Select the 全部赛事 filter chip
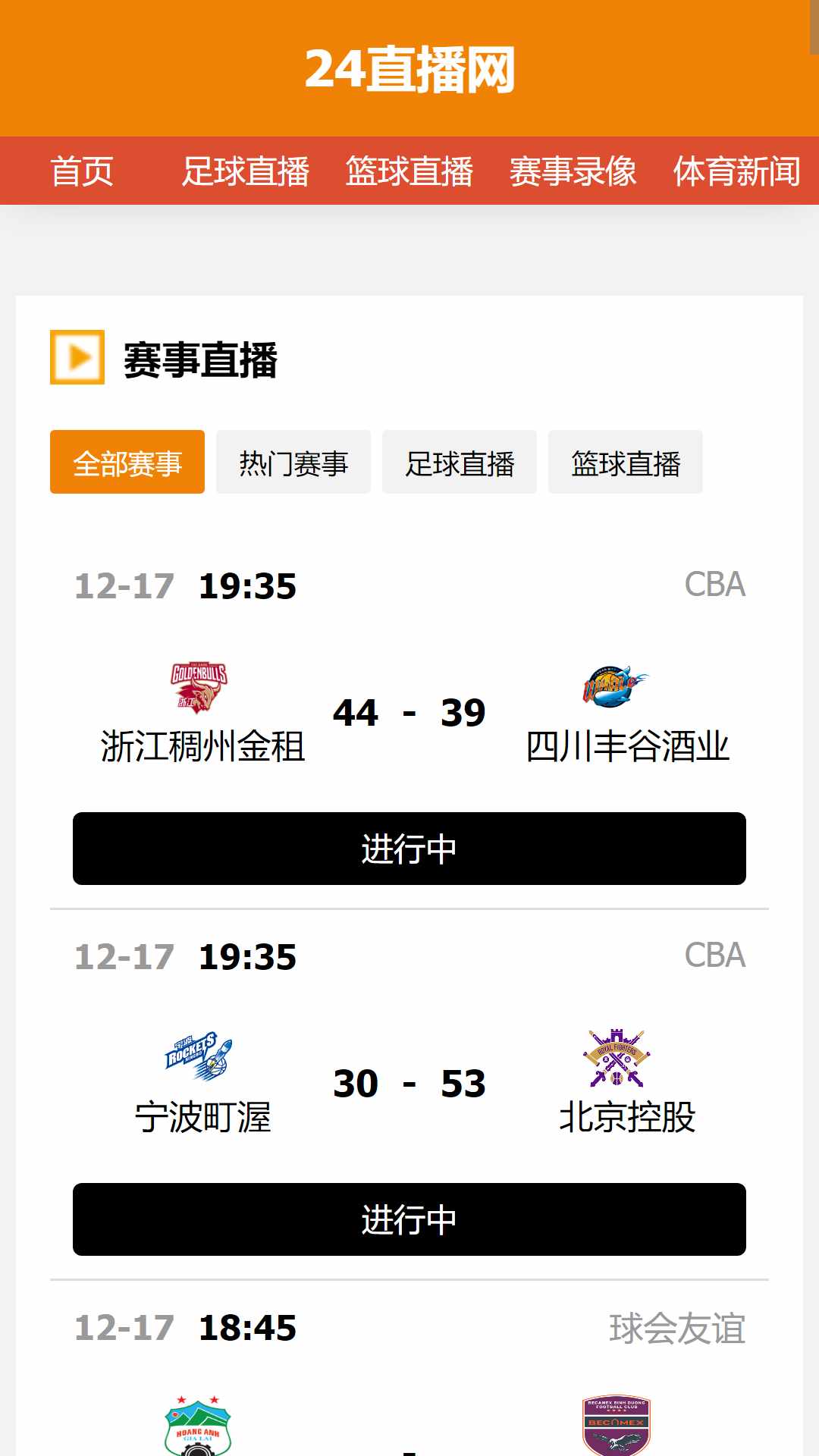The height and width of the screenshot is (1456, 819). point(127,463)
